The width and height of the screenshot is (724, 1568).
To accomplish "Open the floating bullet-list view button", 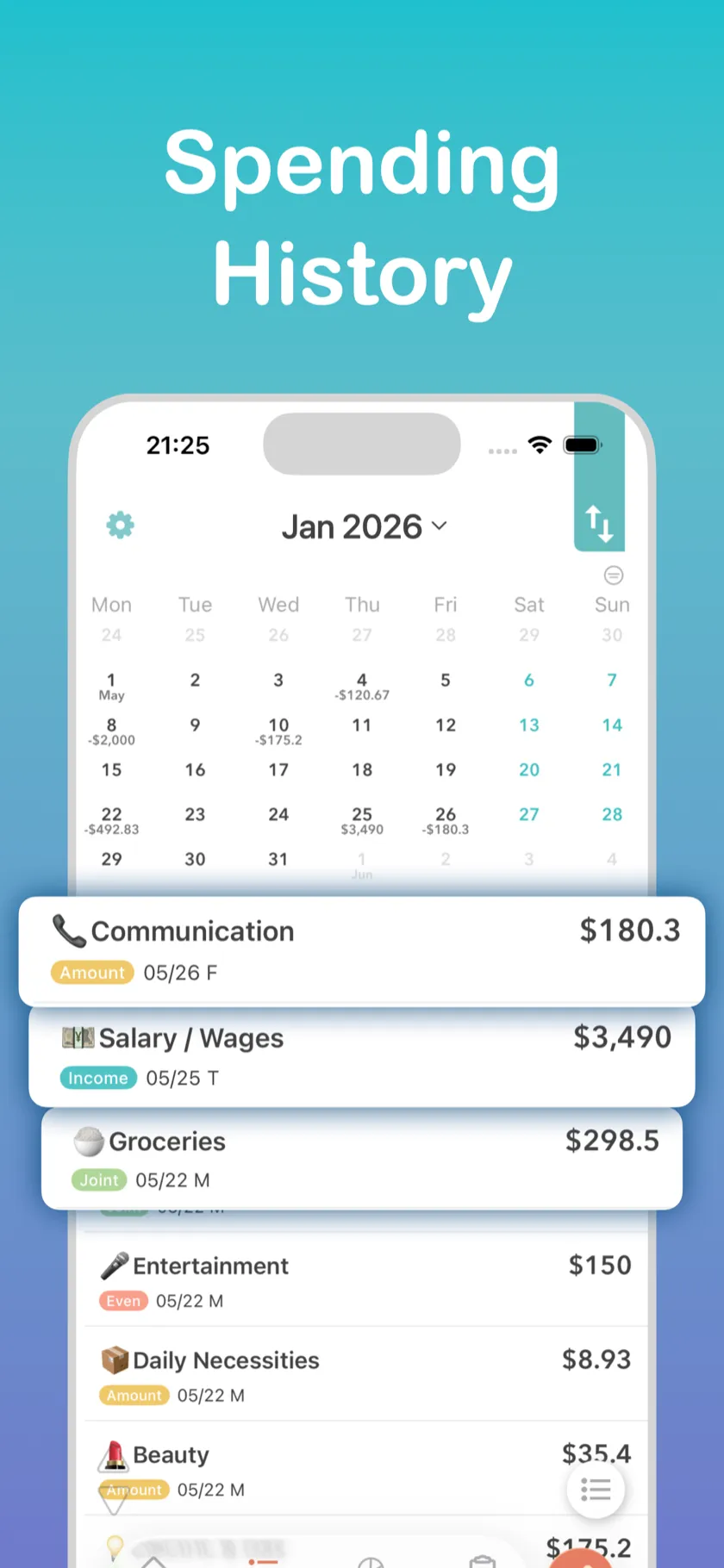I will coord(596,1490).
